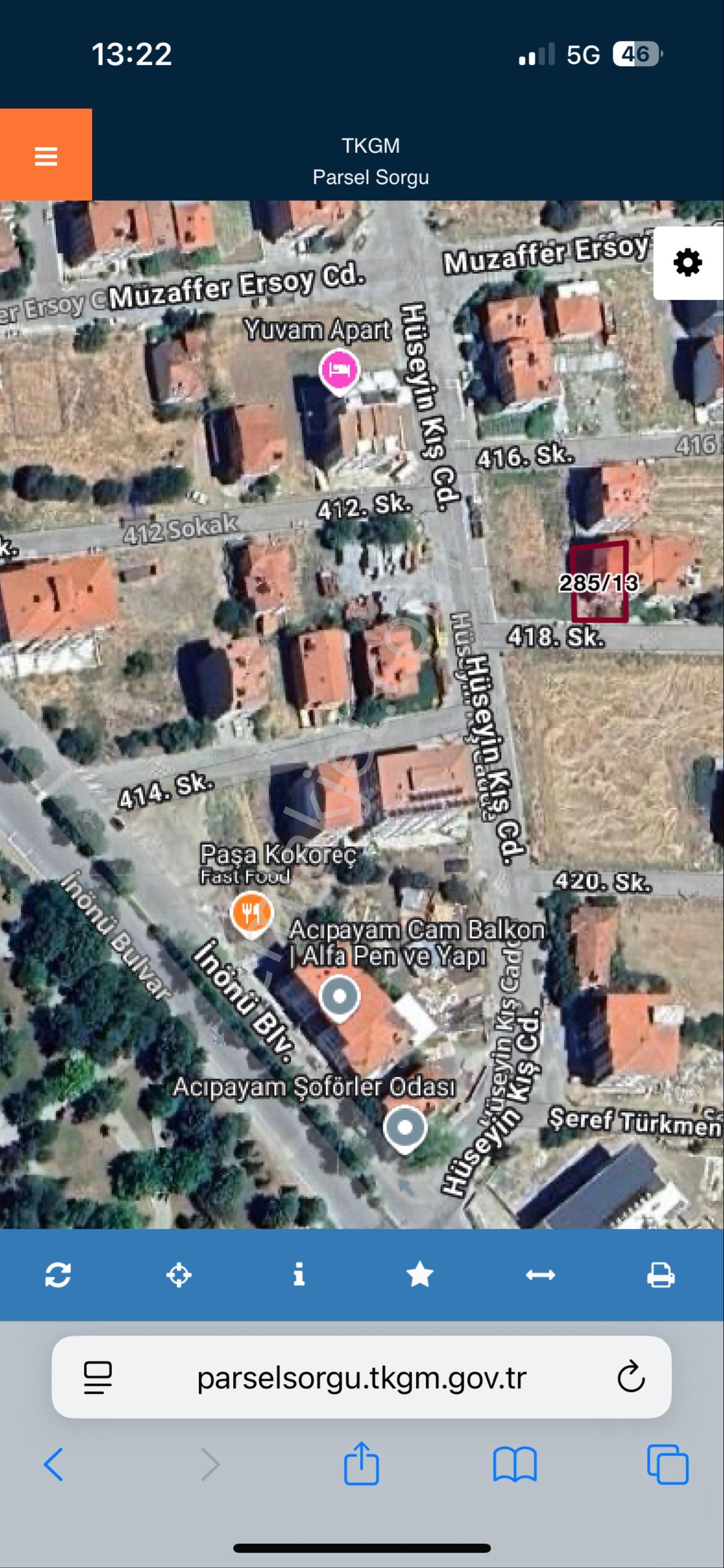Show parcel information

pos(299,1274)
